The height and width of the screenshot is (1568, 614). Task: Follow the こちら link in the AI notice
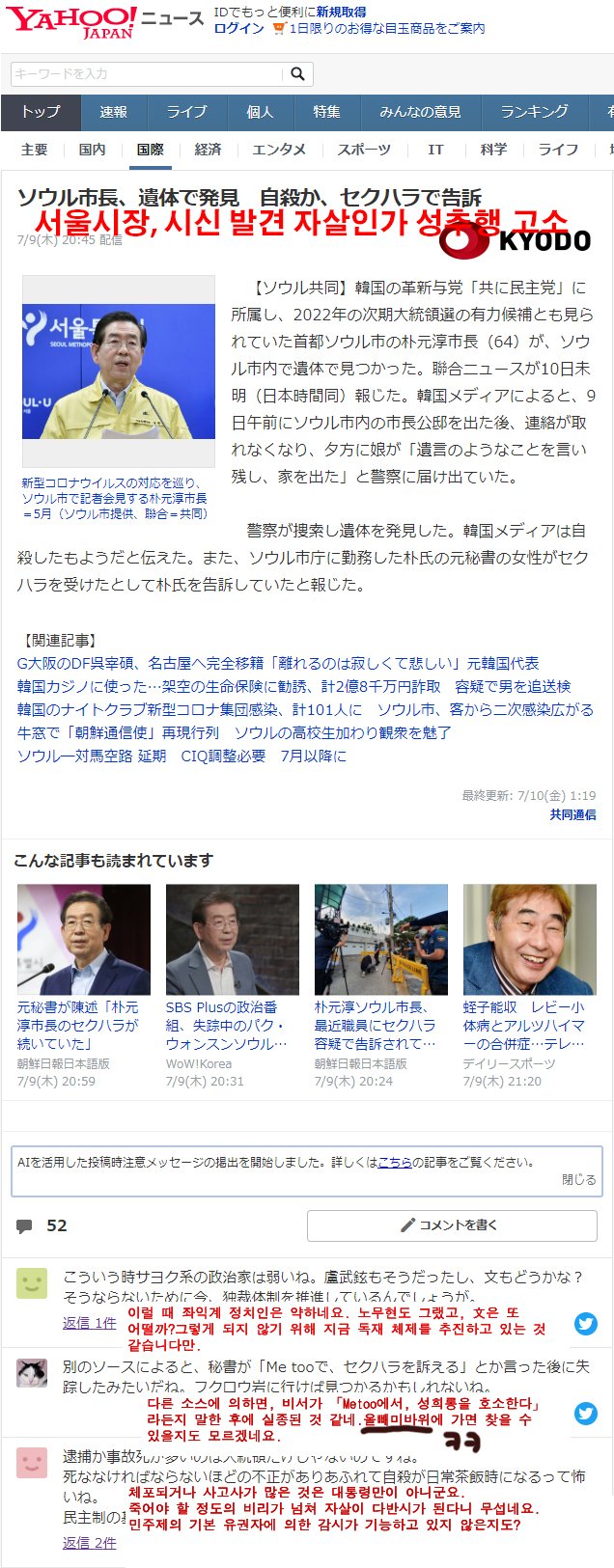point(394,1163)
